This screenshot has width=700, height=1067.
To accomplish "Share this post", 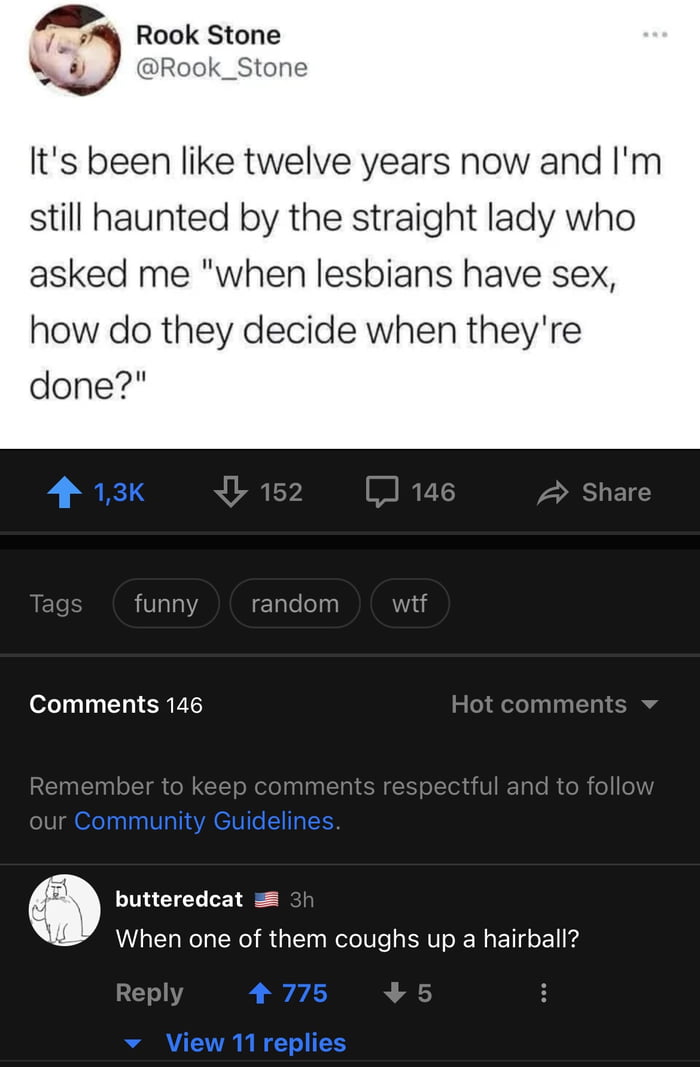I will click(594, 491).
